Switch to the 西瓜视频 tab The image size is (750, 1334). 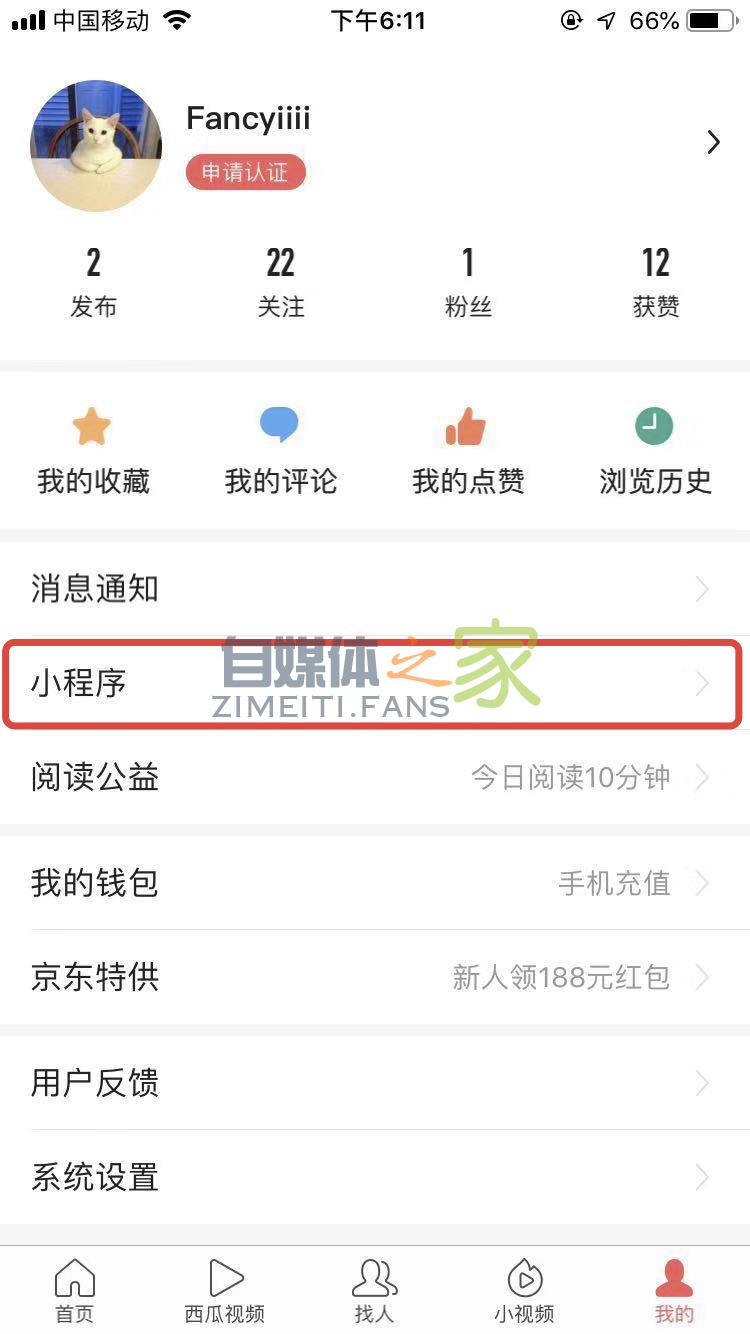tap(225, 1290)
